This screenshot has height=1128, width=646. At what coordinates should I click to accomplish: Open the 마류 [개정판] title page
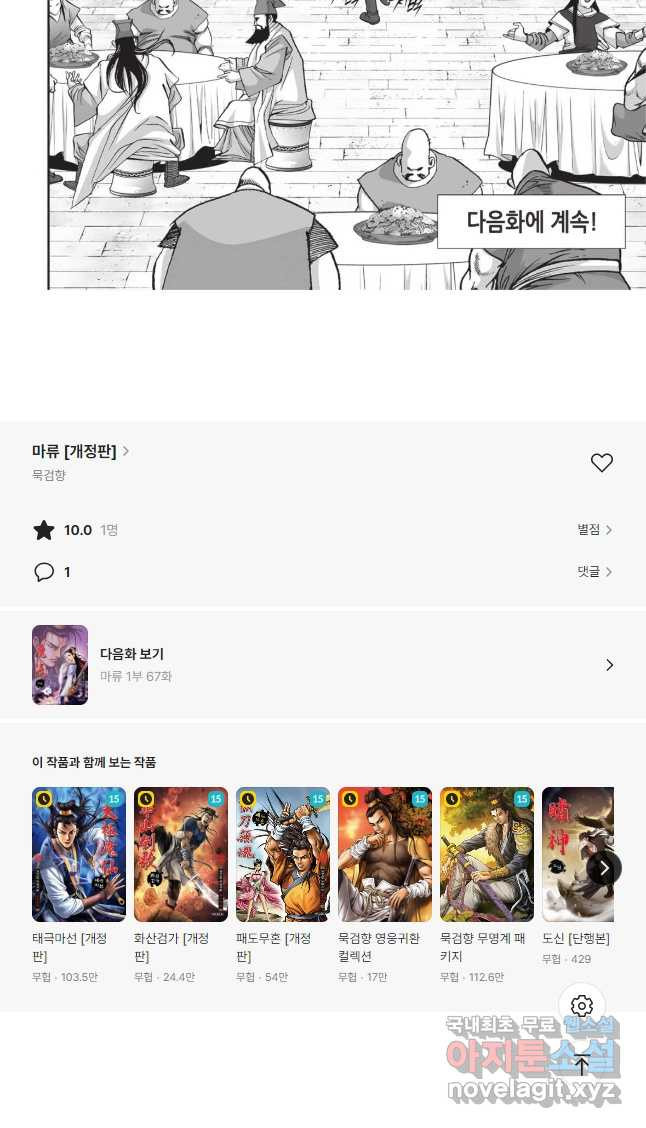click(80, 451)
